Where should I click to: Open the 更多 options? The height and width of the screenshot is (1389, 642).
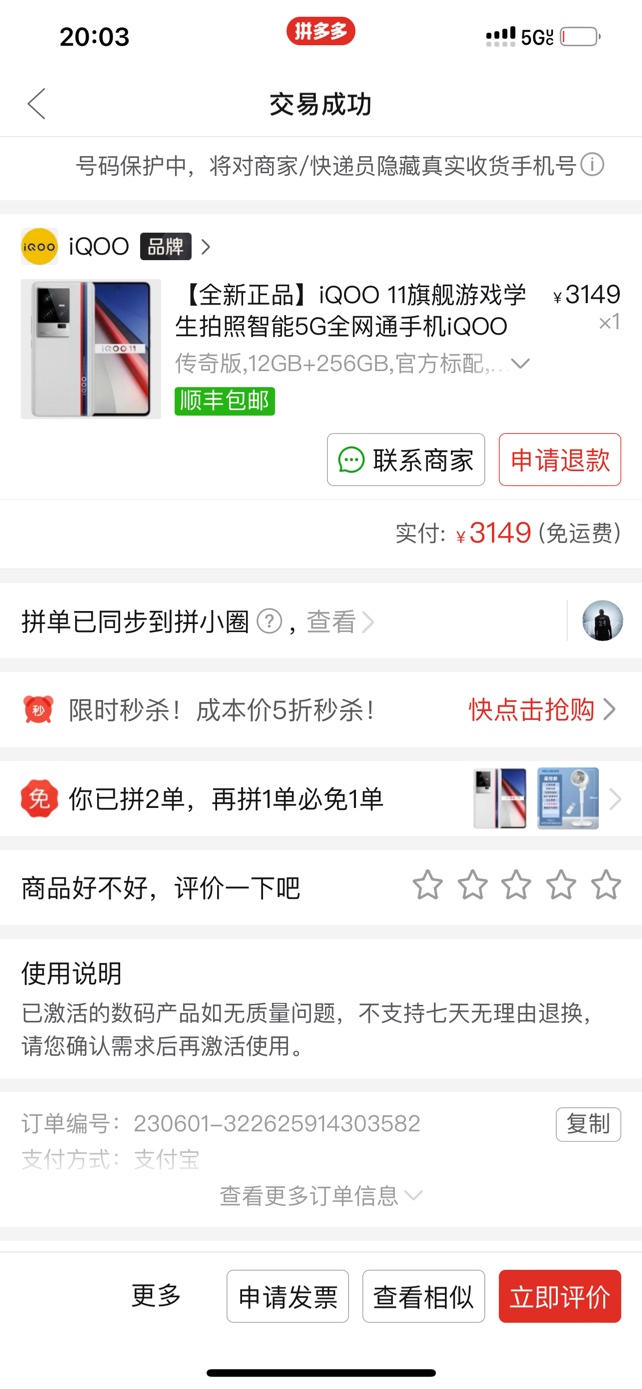pyautogui.click(x=156, y=1296)
